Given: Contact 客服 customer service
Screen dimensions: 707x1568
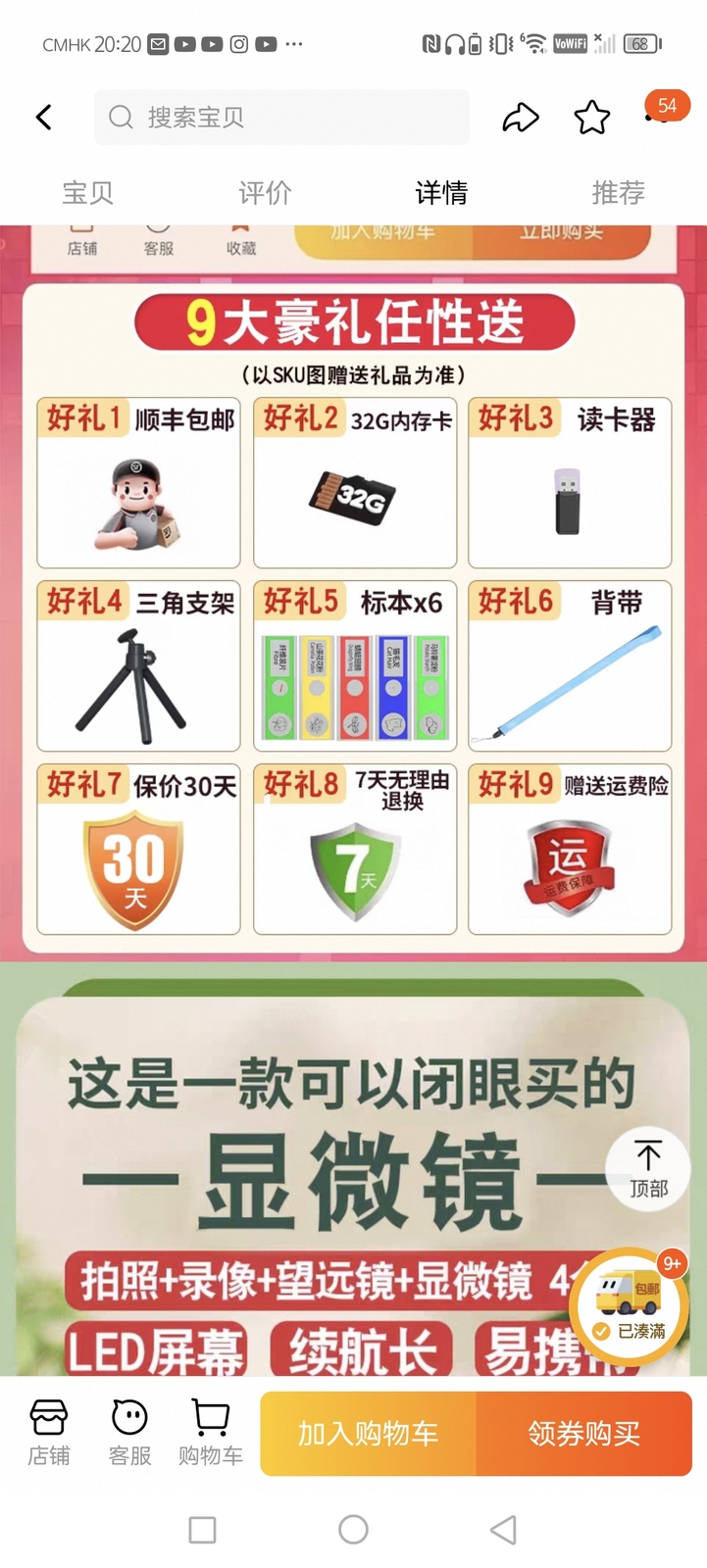Looking at the screenshot, I should point(129,1433).
